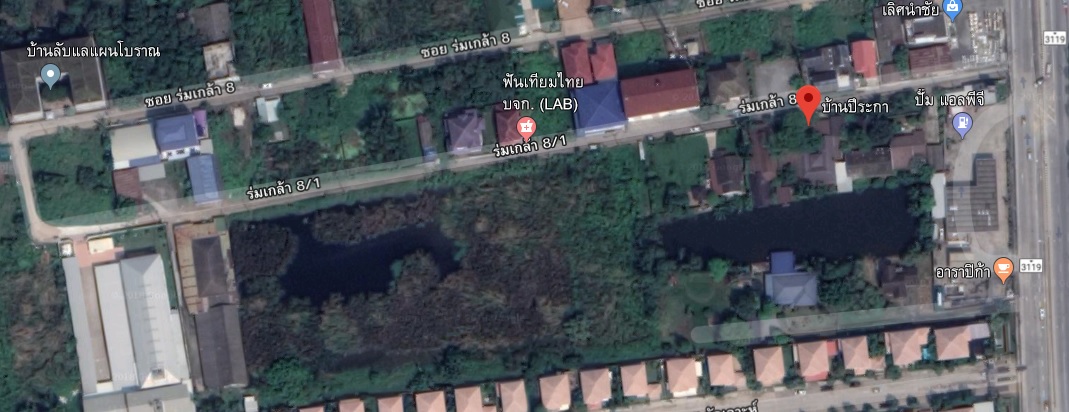Image resolution: width=1069 pixels, height=412 pixels.
Task: Open the ปั๊ม แอลพีจี gas station marker
Action: 962,125
